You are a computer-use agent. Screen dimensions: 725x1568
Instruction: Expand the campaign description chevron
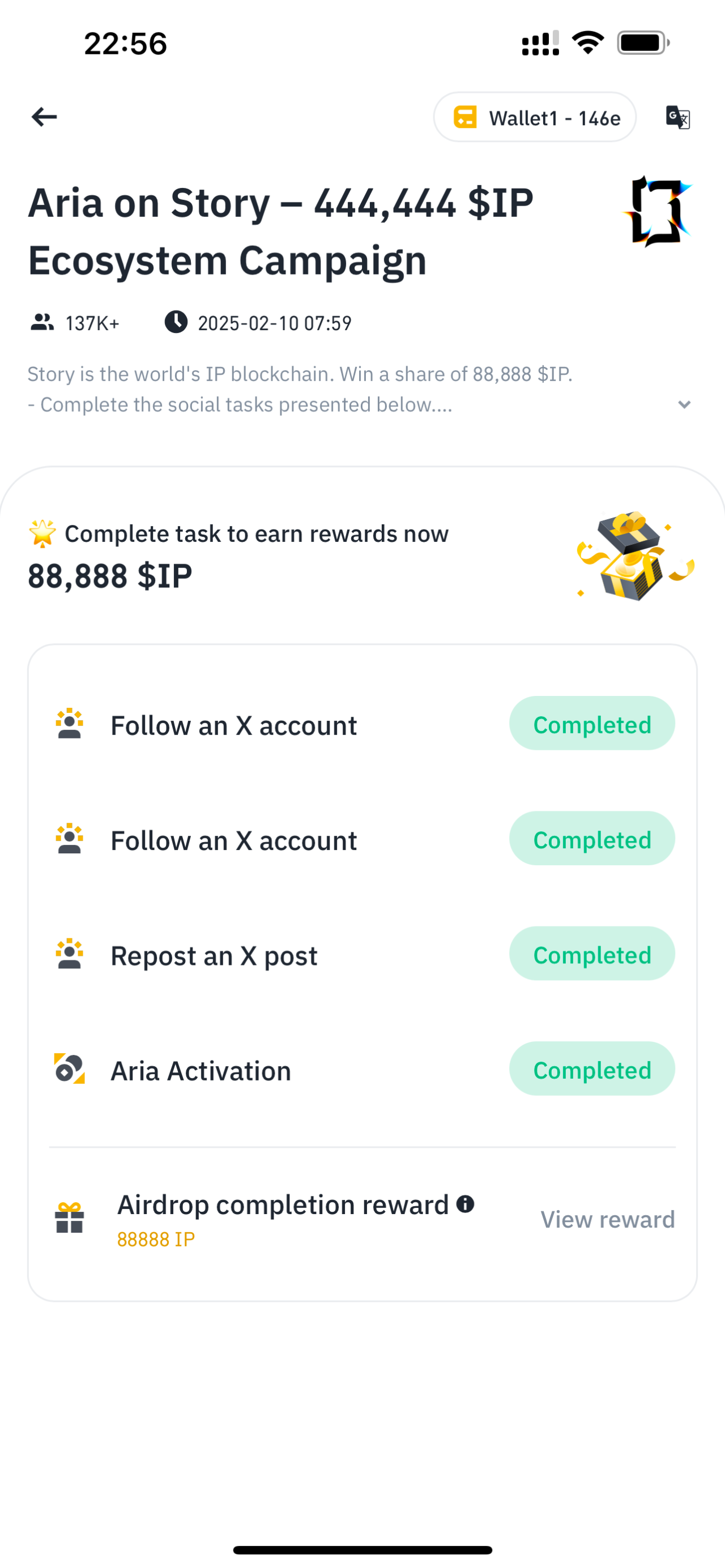(x=684, y=405)
